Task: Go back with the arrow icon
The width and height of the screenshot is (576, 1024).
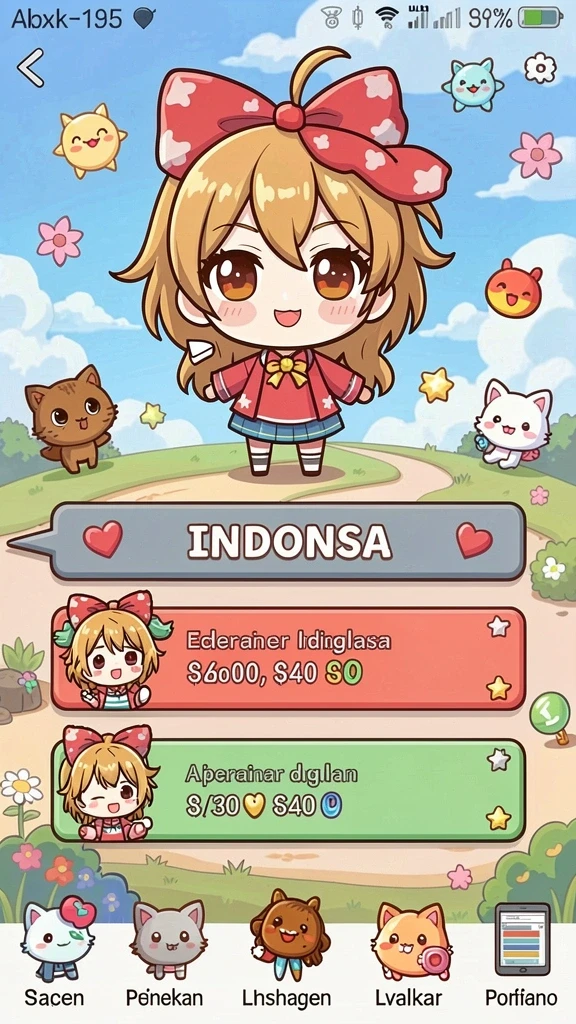Action: [31, 68]
